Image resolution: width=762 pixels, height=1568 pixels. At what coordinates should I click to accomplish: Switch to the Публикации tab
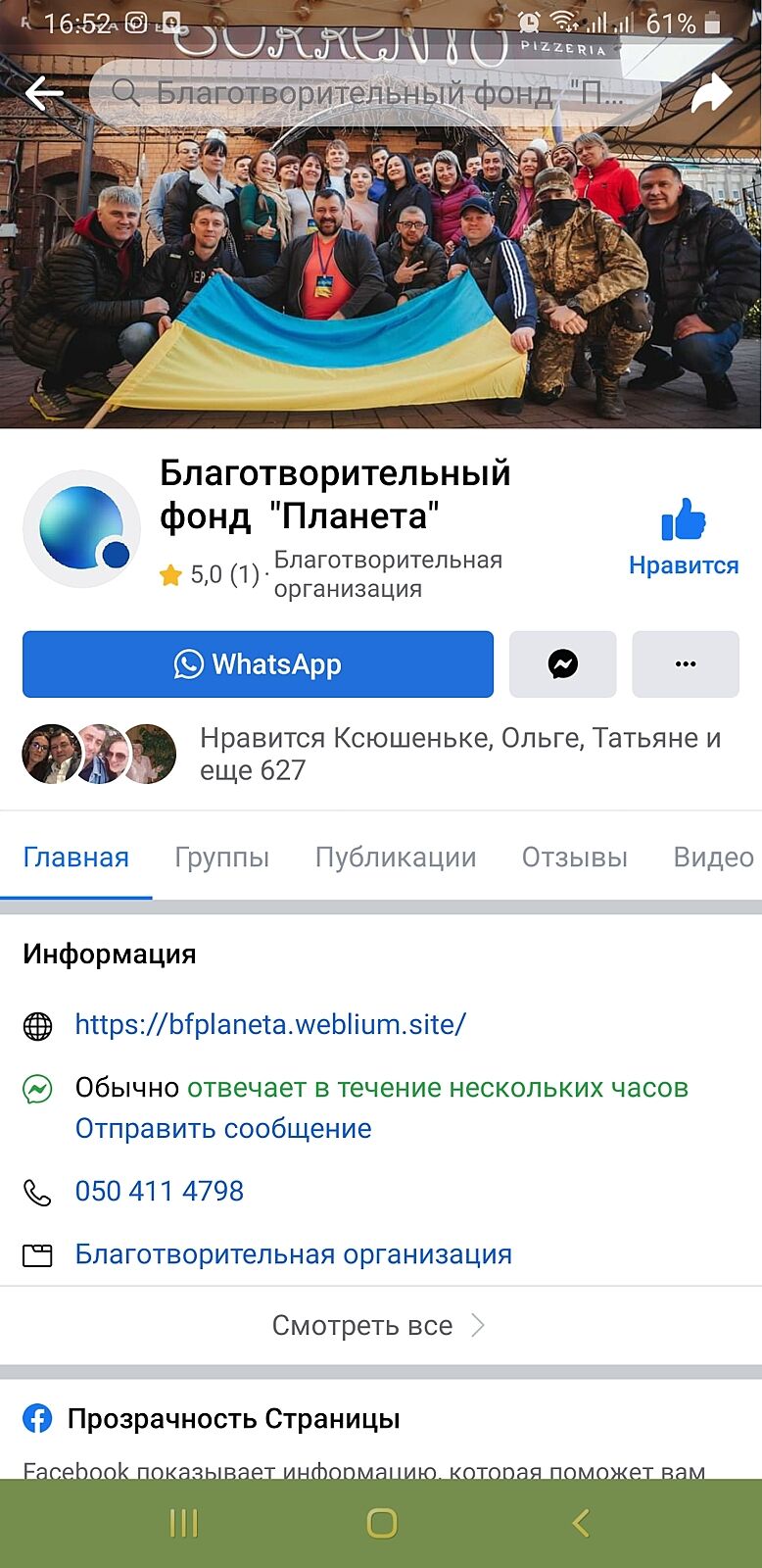click(395, 857)
